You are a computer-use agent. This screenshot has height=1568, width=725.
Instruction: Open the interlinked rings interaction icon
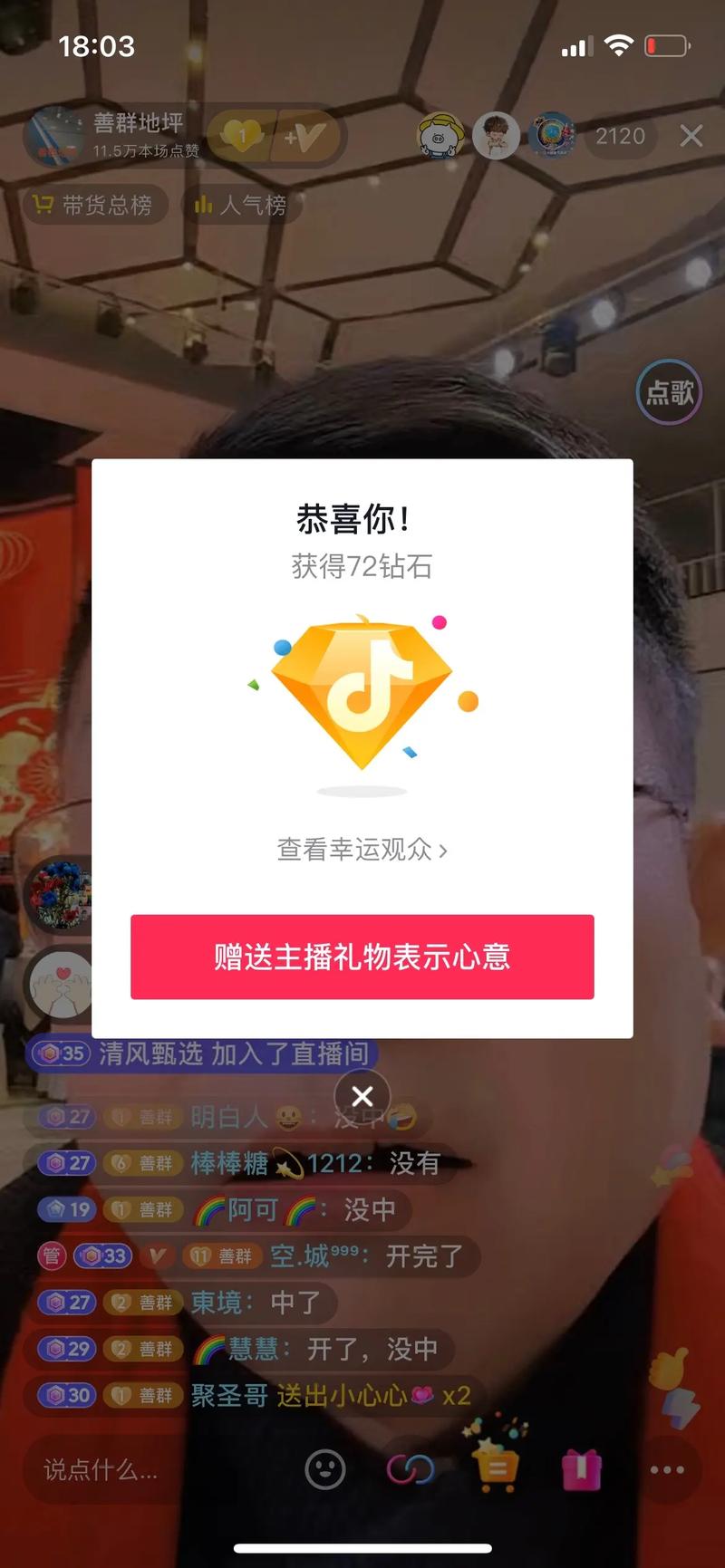tap(411, 1469)
